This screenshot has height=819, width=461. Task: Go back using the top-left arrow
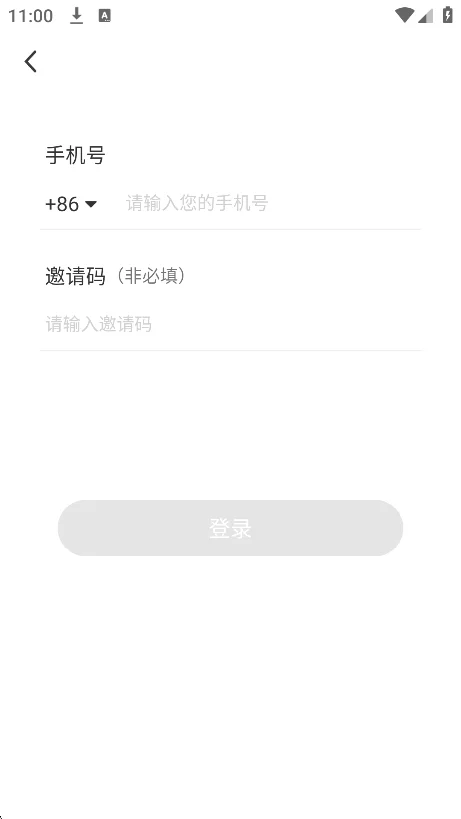point(31,61)
